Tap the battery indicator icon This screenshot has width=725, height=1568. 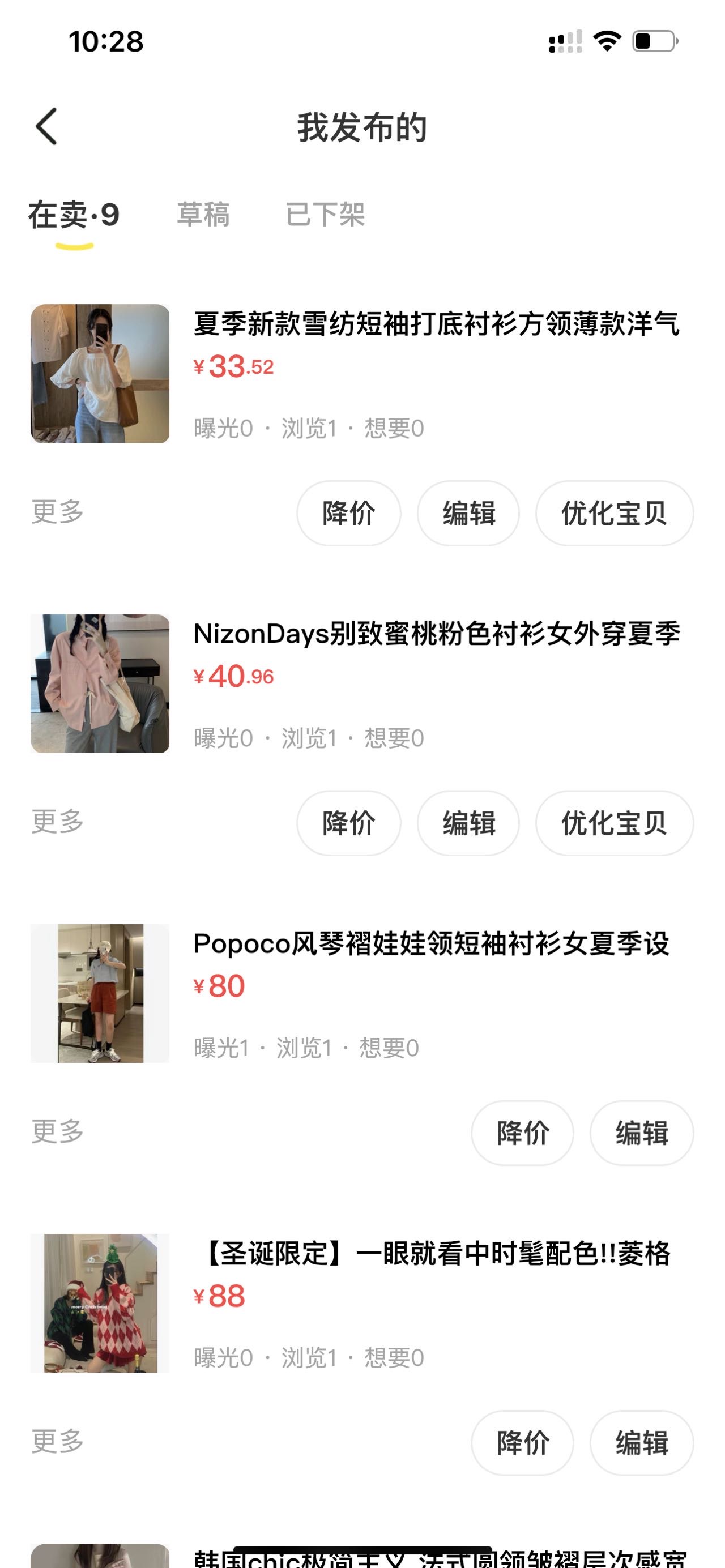point(651,41)
